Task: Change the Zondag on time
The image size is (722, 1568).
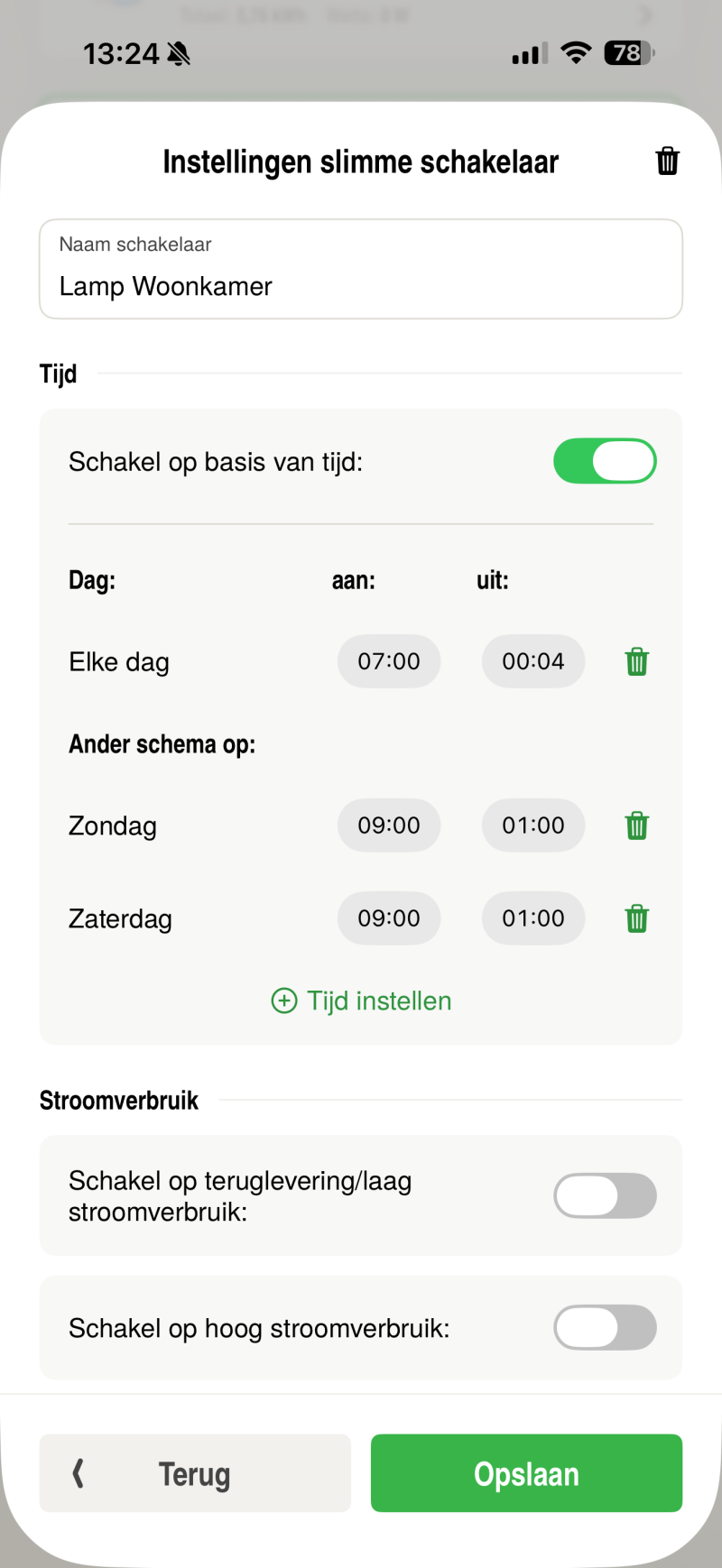Action: 389,826
